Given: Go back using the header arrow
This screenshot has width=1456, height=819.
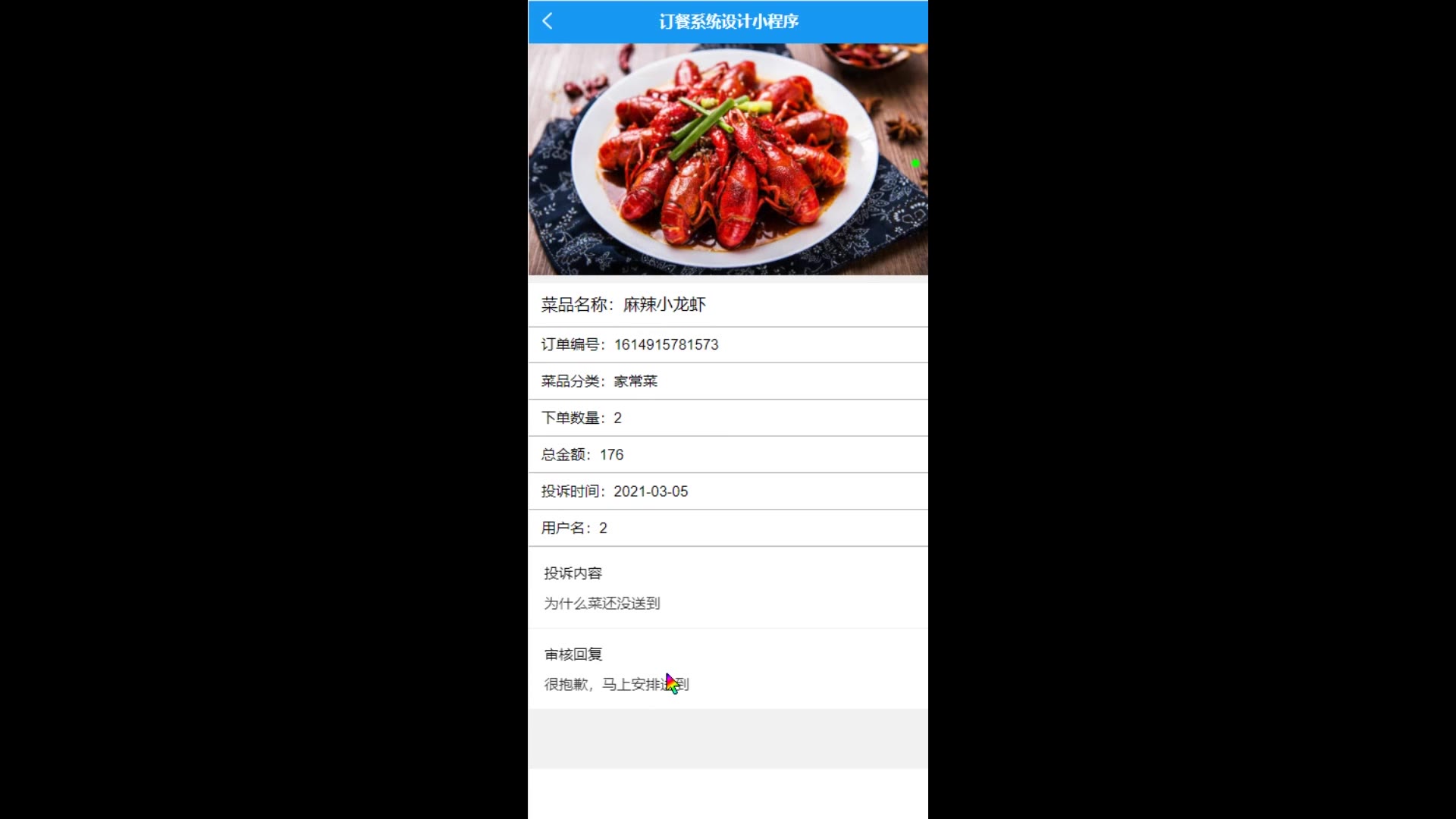Looking at the screenshot, I should pos(548,21).
